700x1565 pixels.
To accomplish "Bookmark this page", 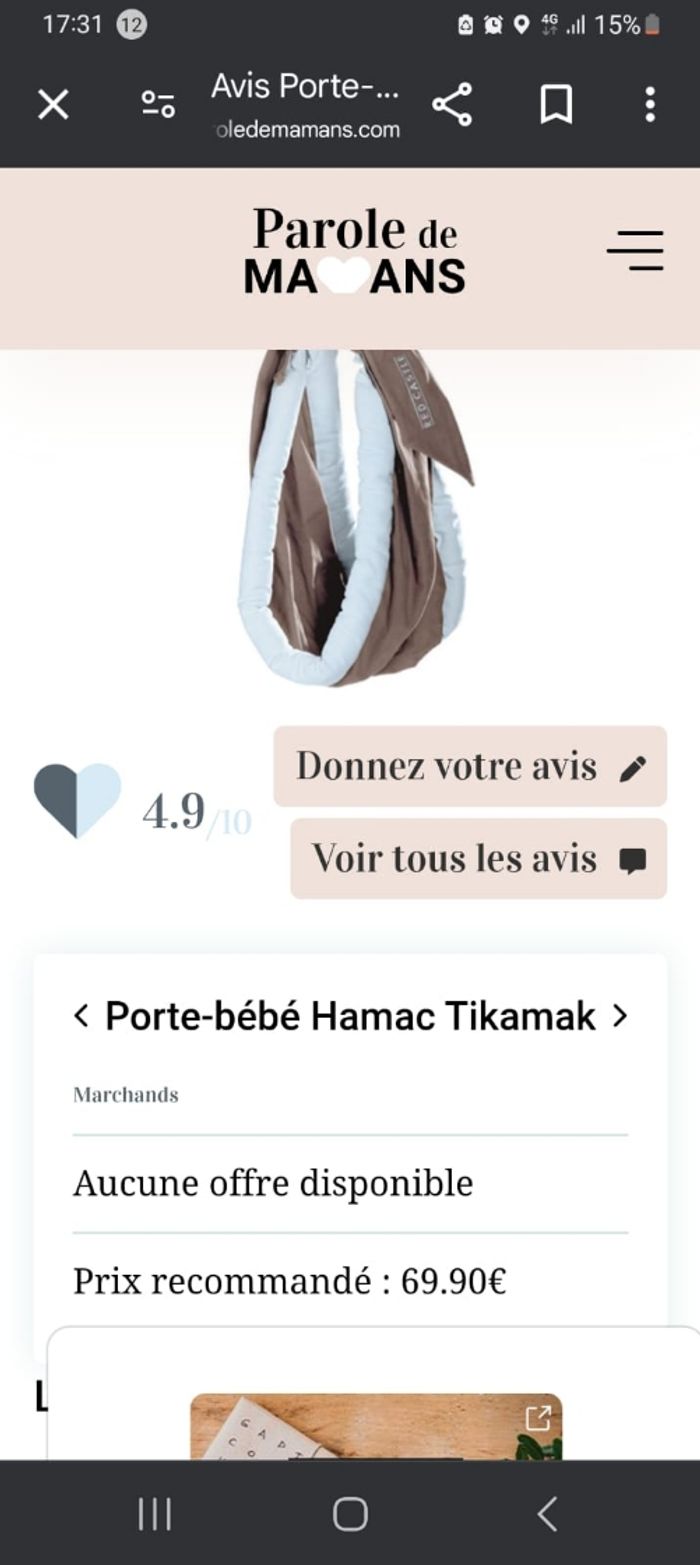I will pyautogui.click(x=556, y=104).
